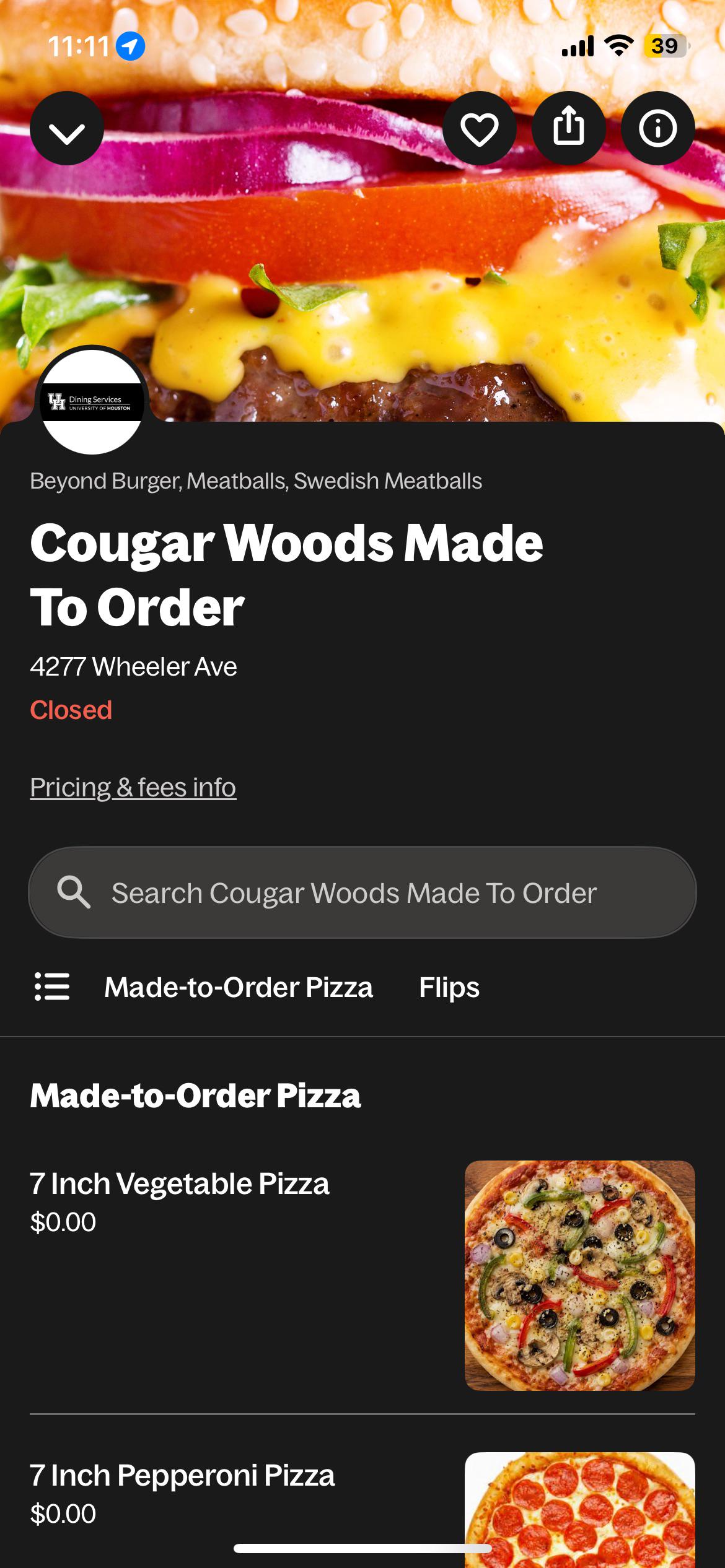Share Cougar Woods Made To Order
The width and height of the screenshot is (725, 1568).
[569, 128]
